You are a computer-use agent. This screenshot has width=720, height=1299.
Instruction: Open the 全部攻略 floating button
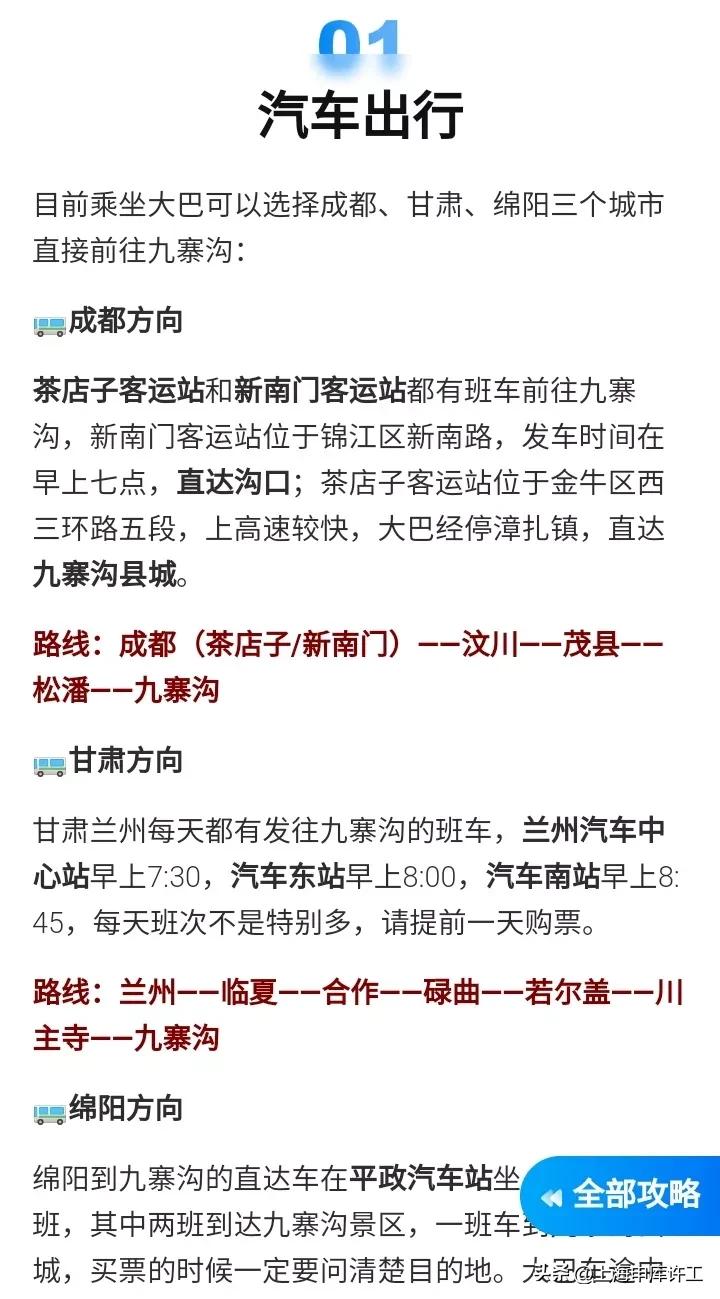pyautogui.click(x=621, y=1195)
